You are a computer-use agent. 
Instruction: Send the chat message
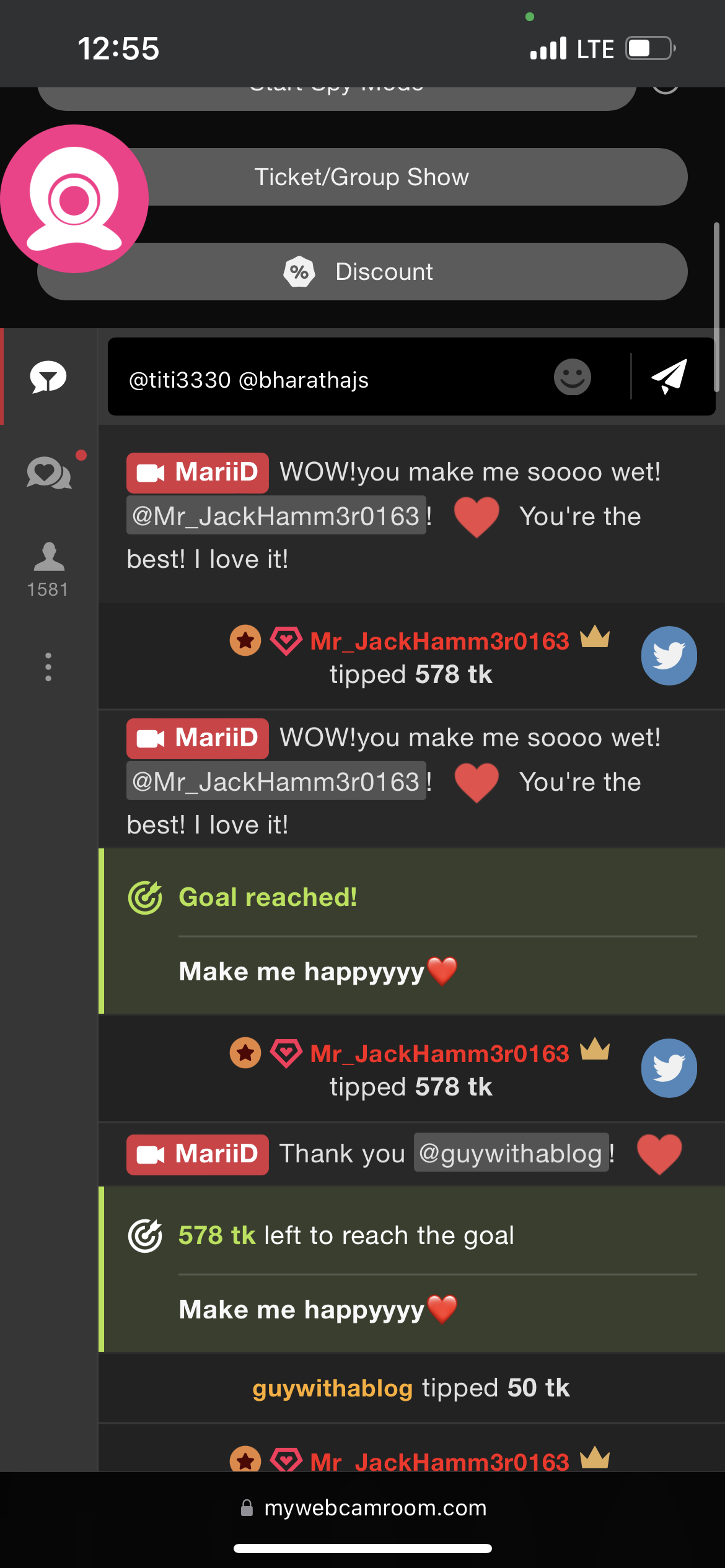[x=670, y=377]
